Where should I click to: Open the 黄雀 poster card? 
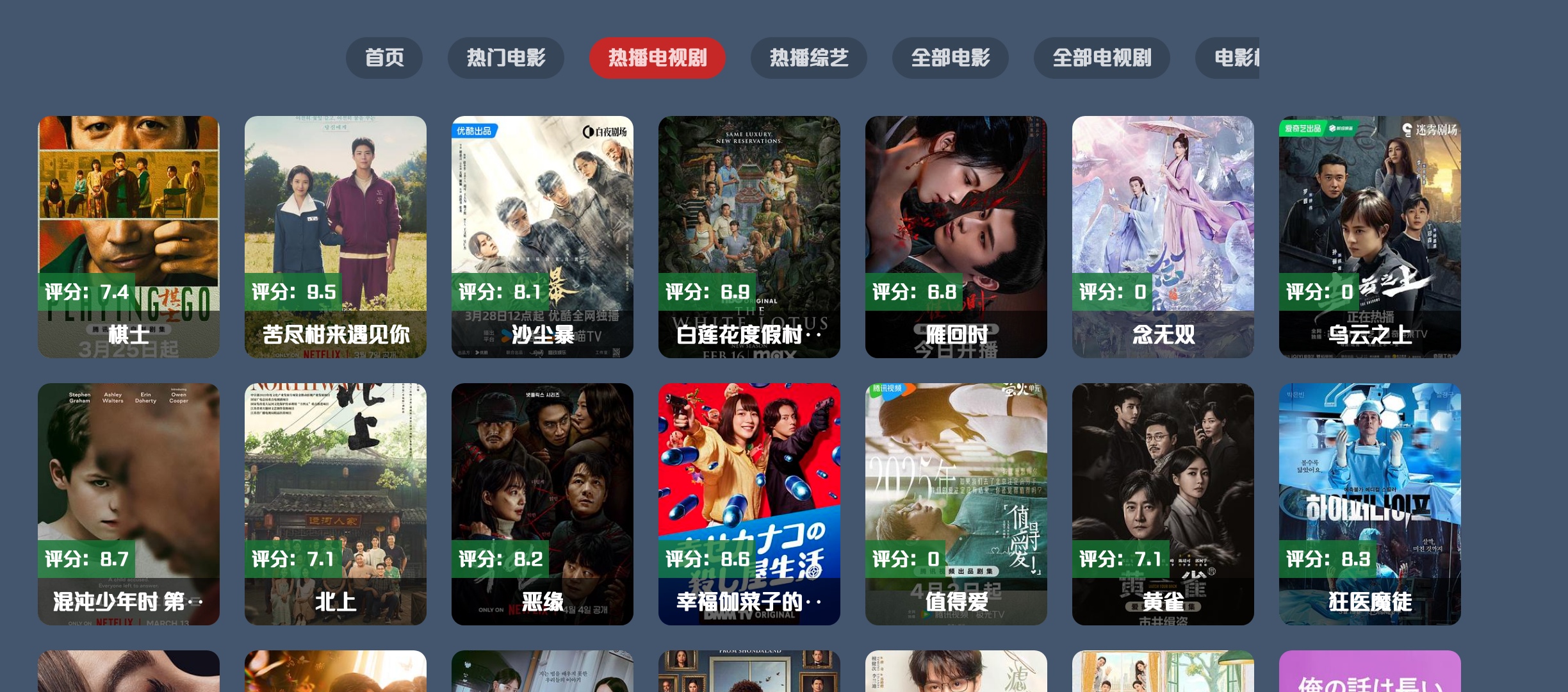(x=1163, y=504)
